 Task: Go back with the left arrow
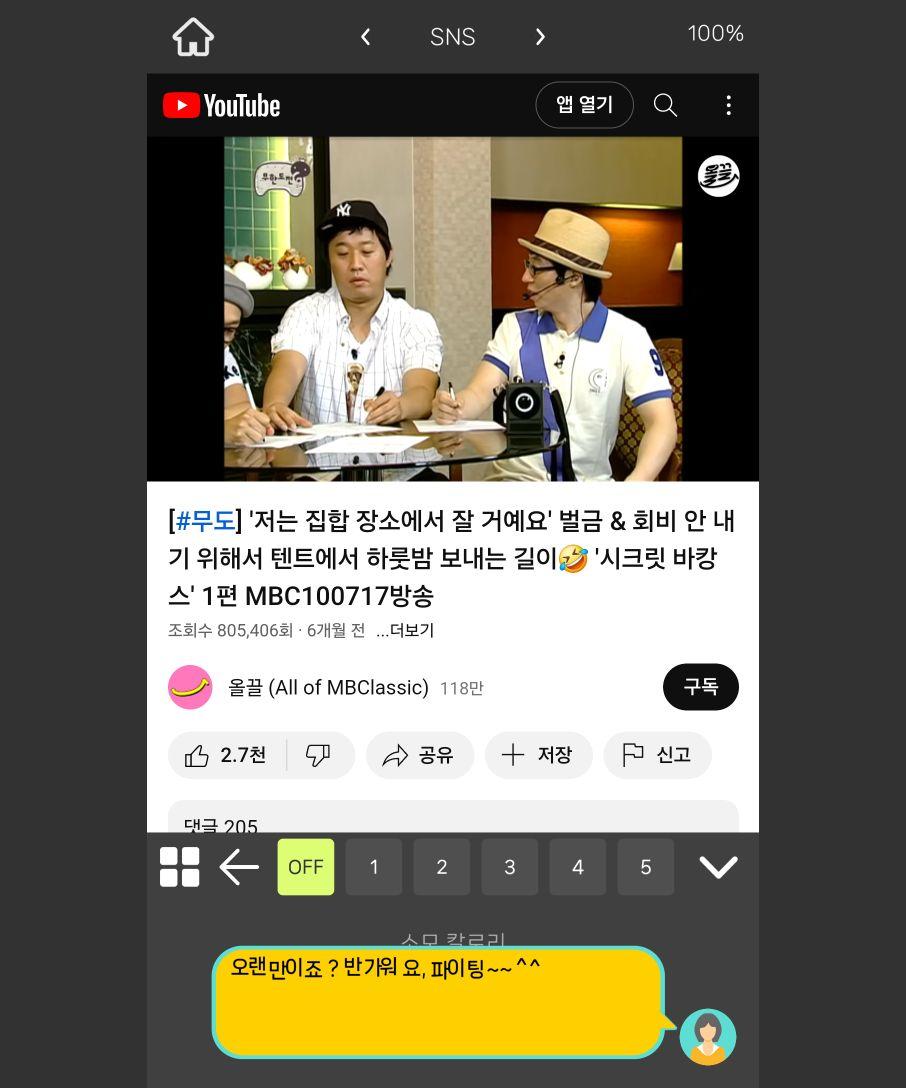click(239, 867)
